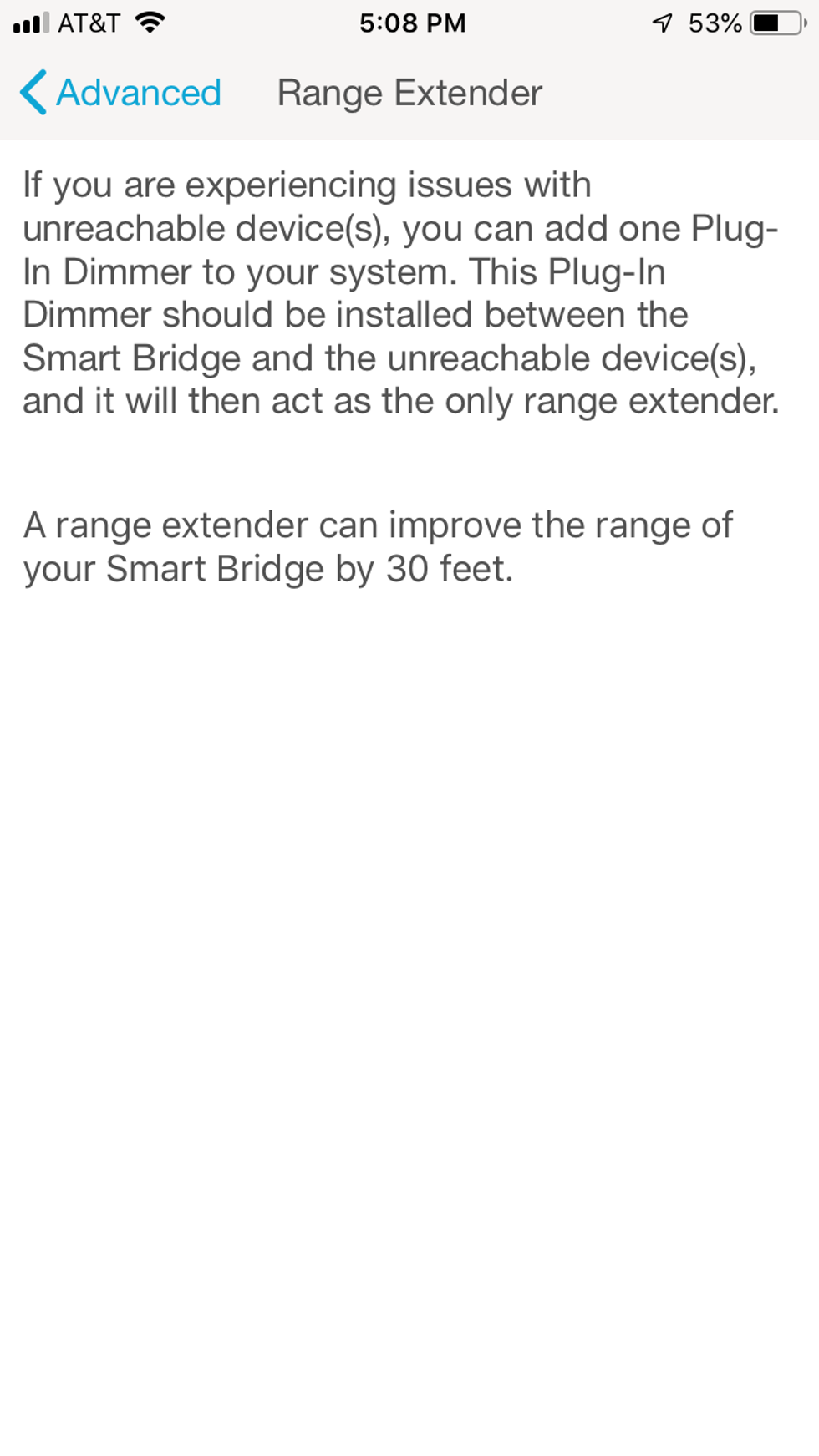The image size is (819, 1456).
Task: Go back to the Advanced screen
Action: (121, 93)
